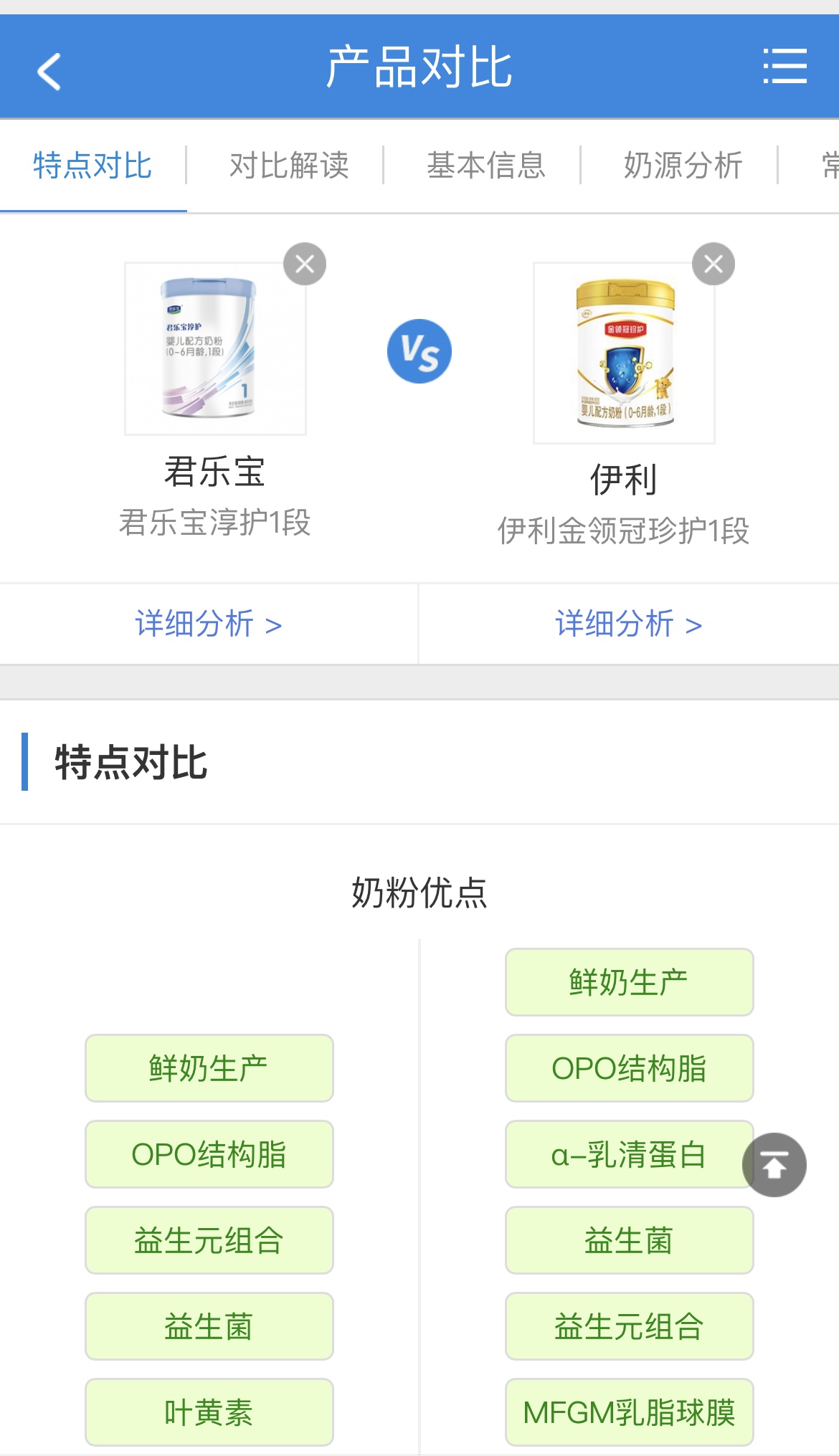The image size is (839, 1456).
Task: Switch to the 奶源分析 tab
Action: [x=683, y=166]
